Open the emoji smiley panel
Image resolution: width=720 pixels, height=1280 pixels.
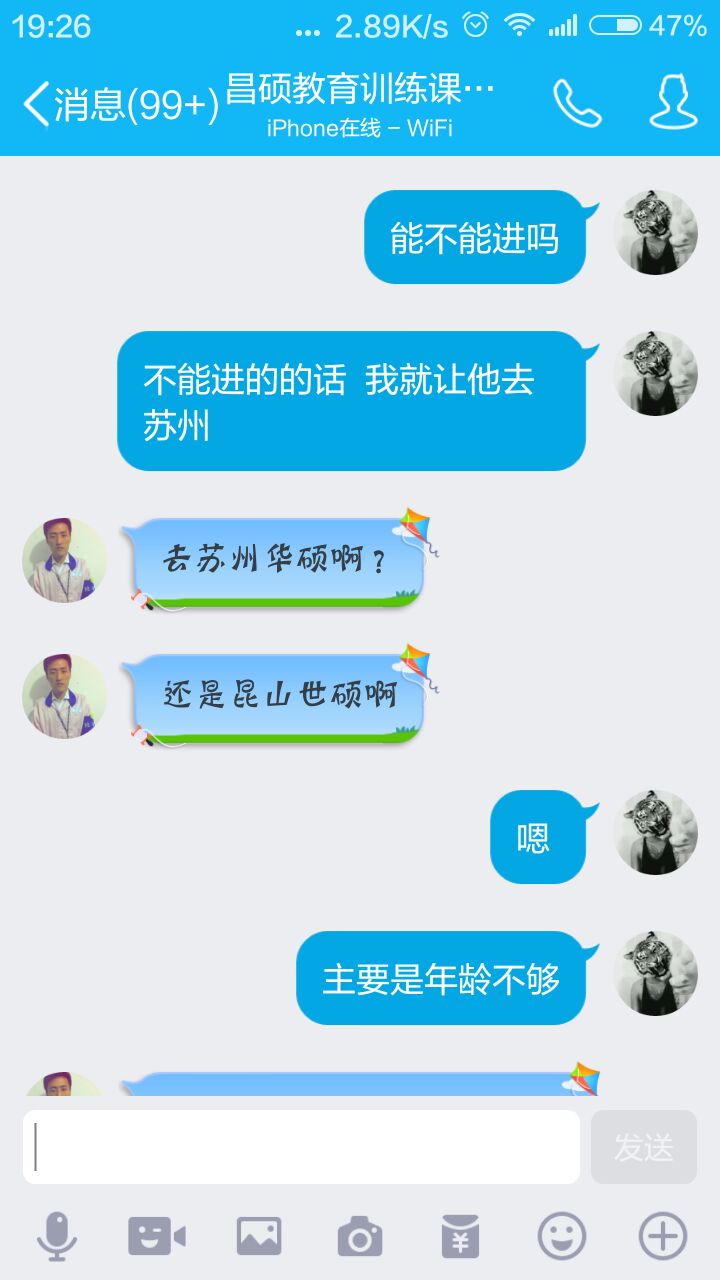(x=562, y=1237)
